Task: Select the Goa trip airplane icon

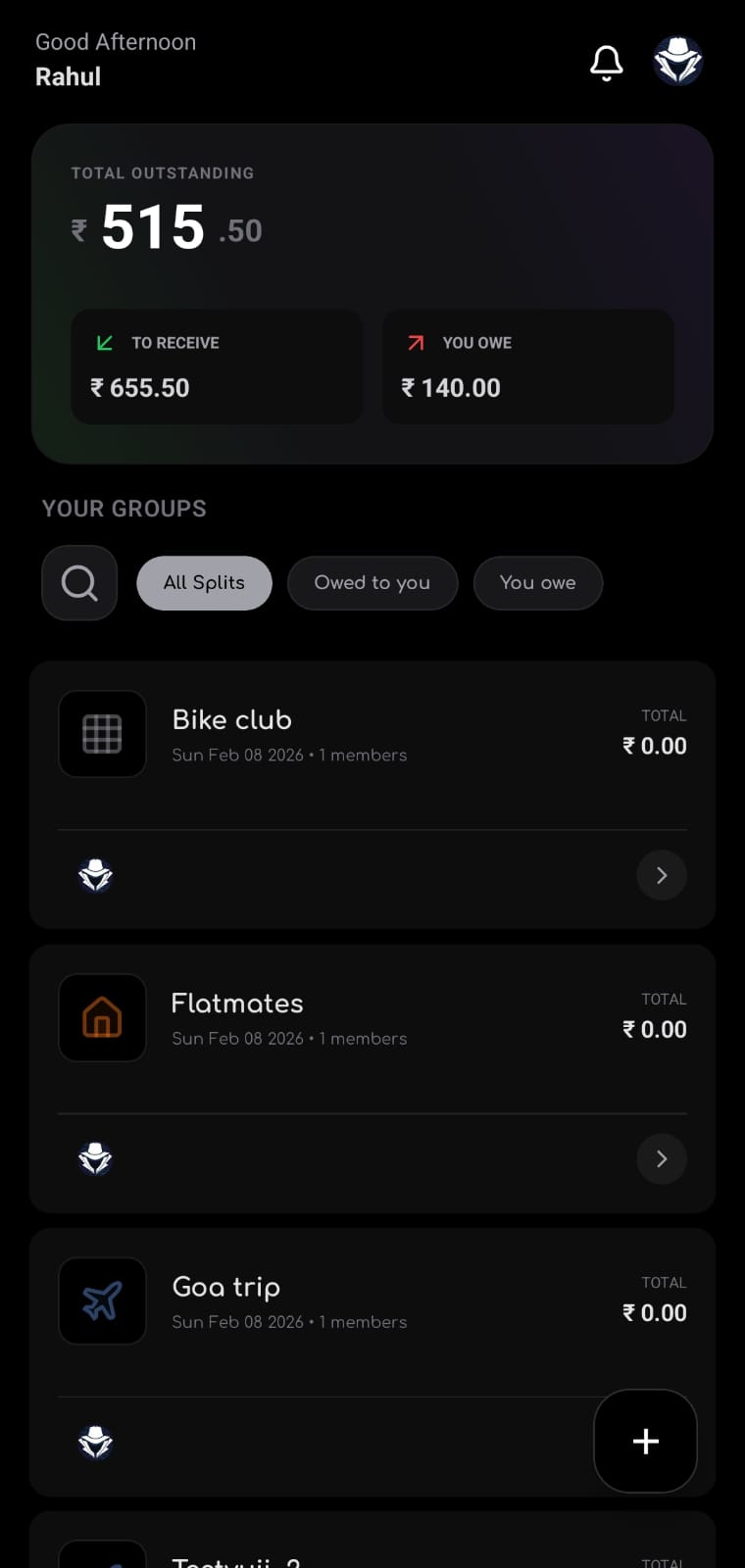Action: coord(102,1300)
